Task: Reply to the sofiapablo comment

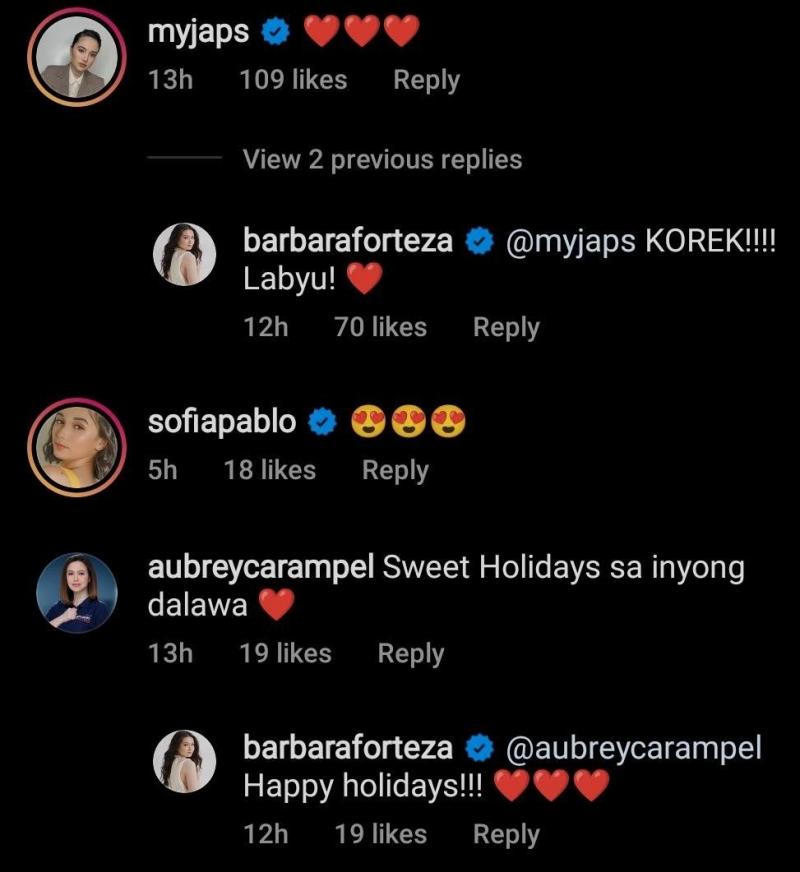Action: coord(395,470)
